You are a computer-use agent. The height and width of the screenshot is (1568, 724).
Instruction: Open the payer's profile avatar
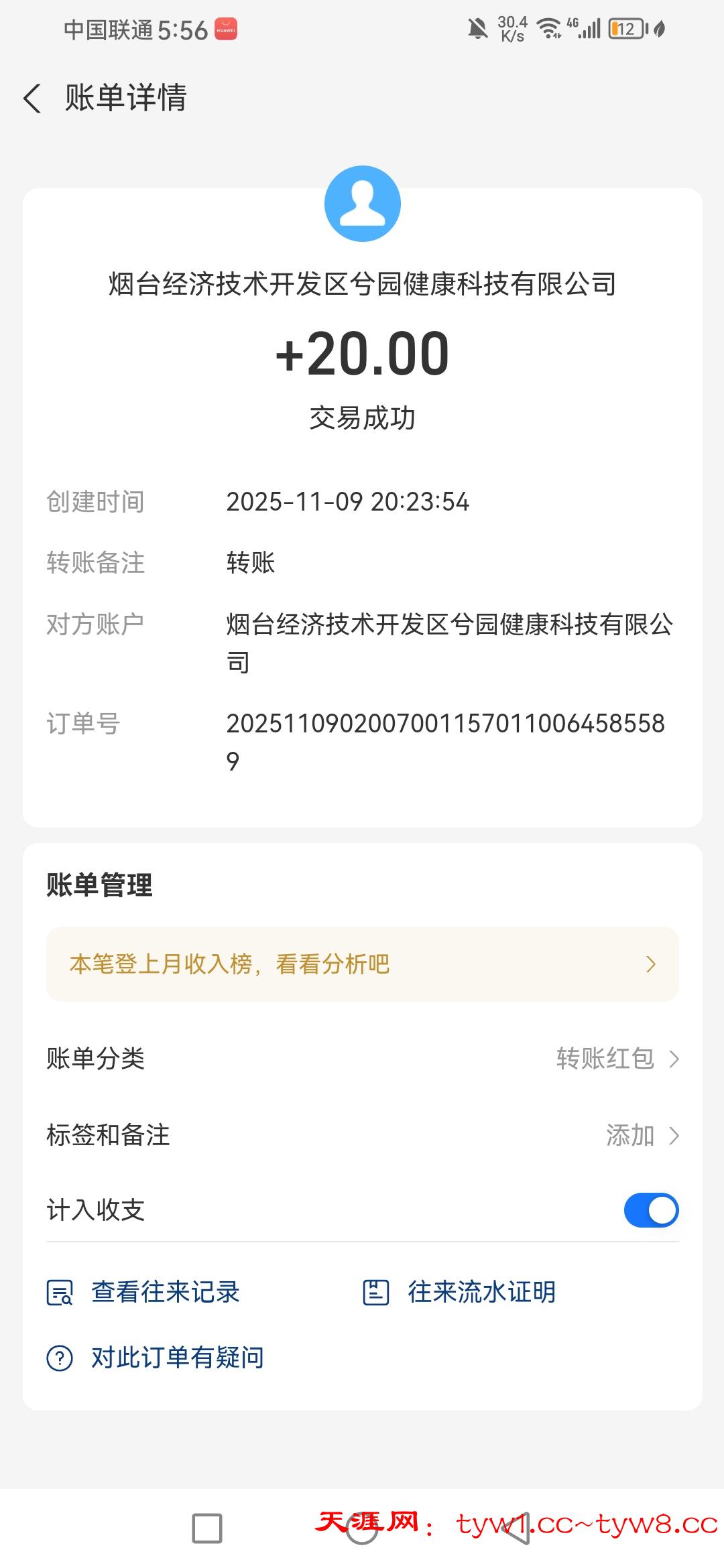coord(362,204)
